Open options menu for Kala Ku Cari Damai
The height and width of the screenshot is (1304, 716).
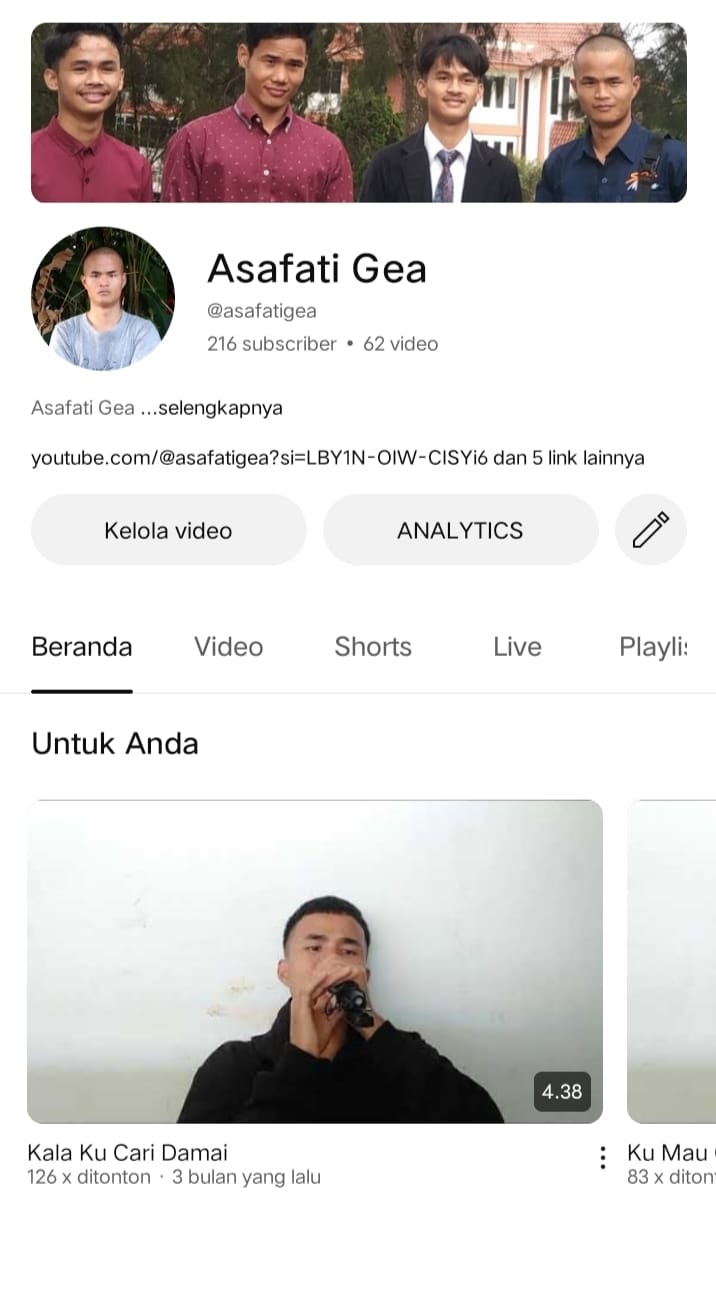coord(602,1158)
